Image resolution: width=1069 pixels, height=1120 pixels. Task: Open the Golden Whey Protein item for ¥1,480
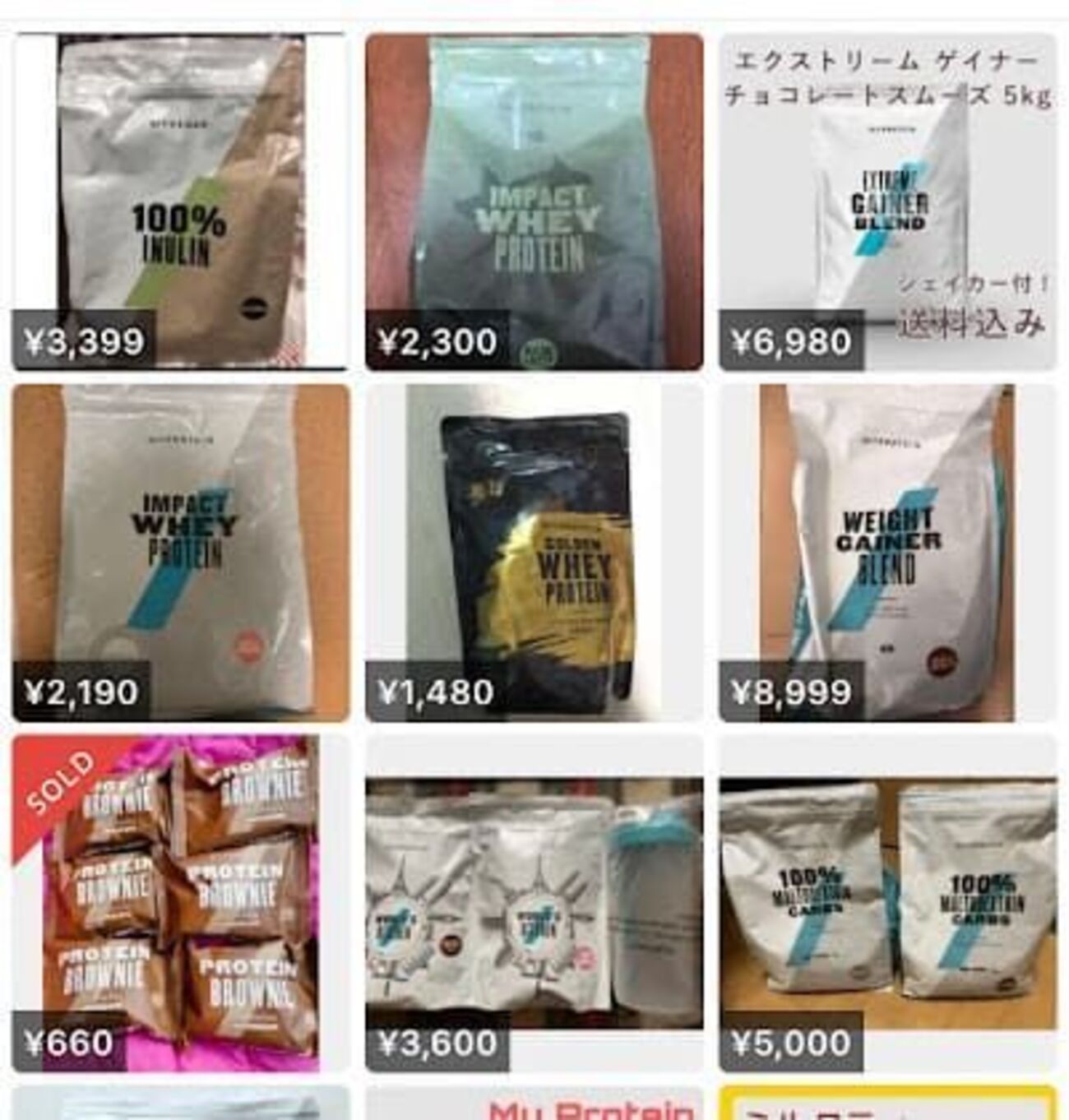point(534,553)
